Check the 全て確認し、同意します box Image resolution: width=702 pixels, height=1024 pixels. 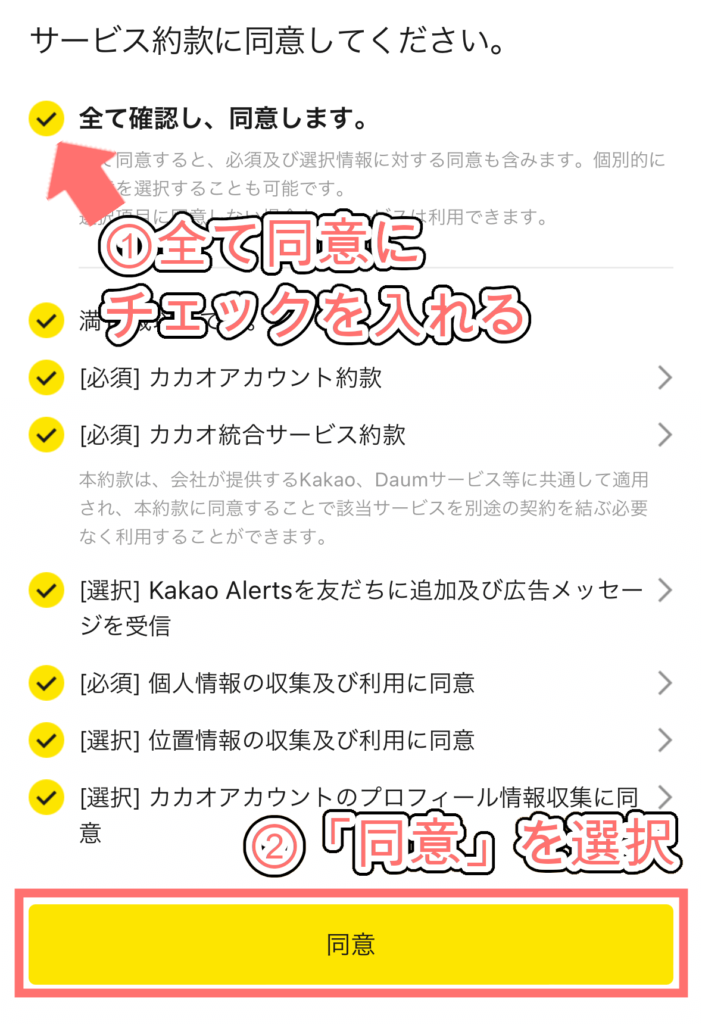pyautogui.click(x=46, y=120)
